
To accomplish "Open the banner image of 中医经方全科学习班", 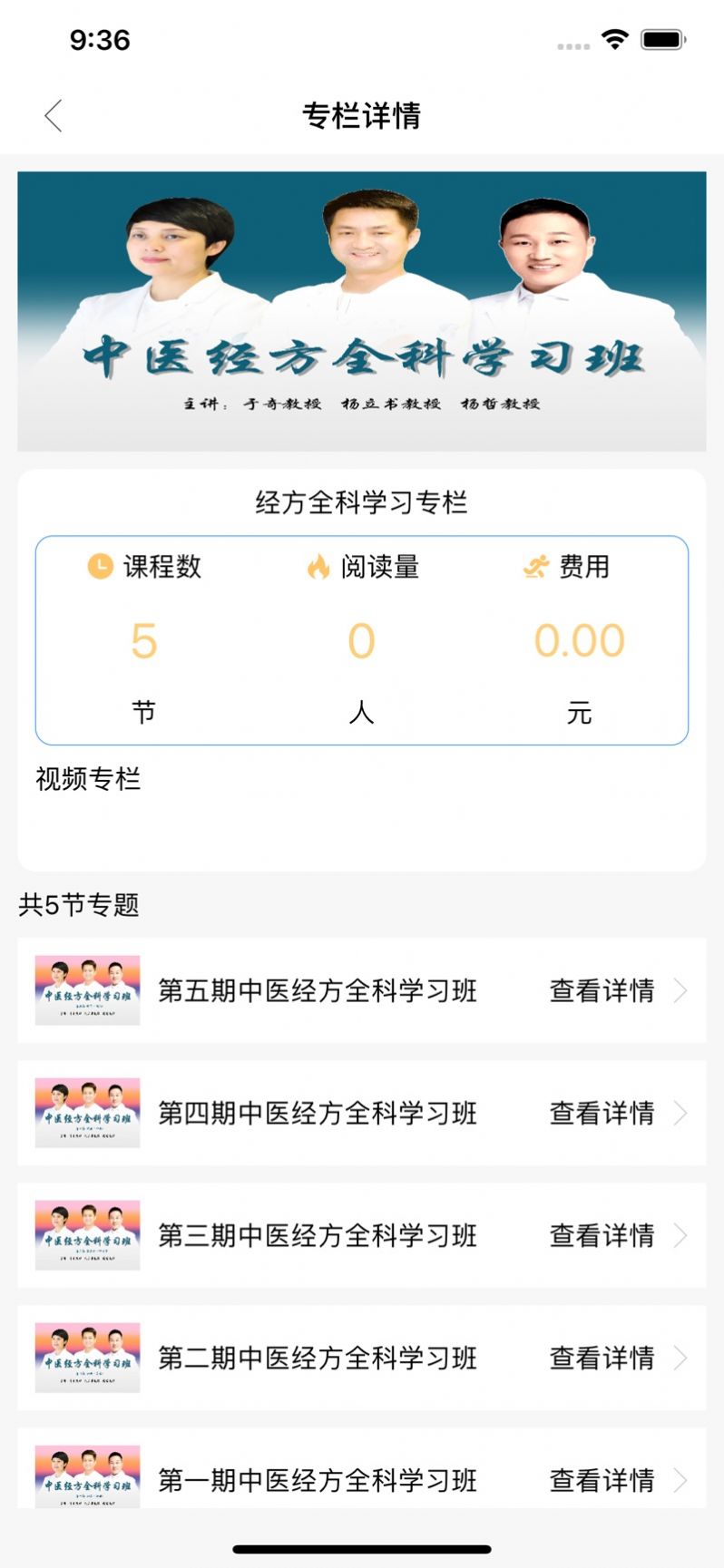I will click(362, 308).
